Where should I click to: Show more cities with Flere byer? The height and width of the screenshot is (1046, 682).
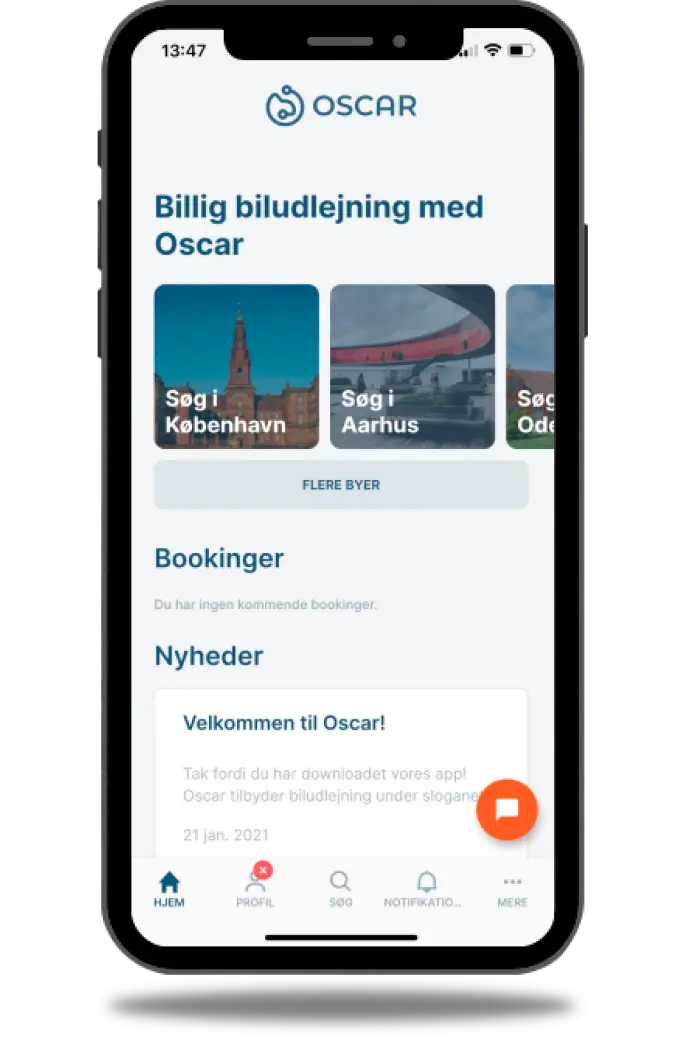tap(341, 485)
